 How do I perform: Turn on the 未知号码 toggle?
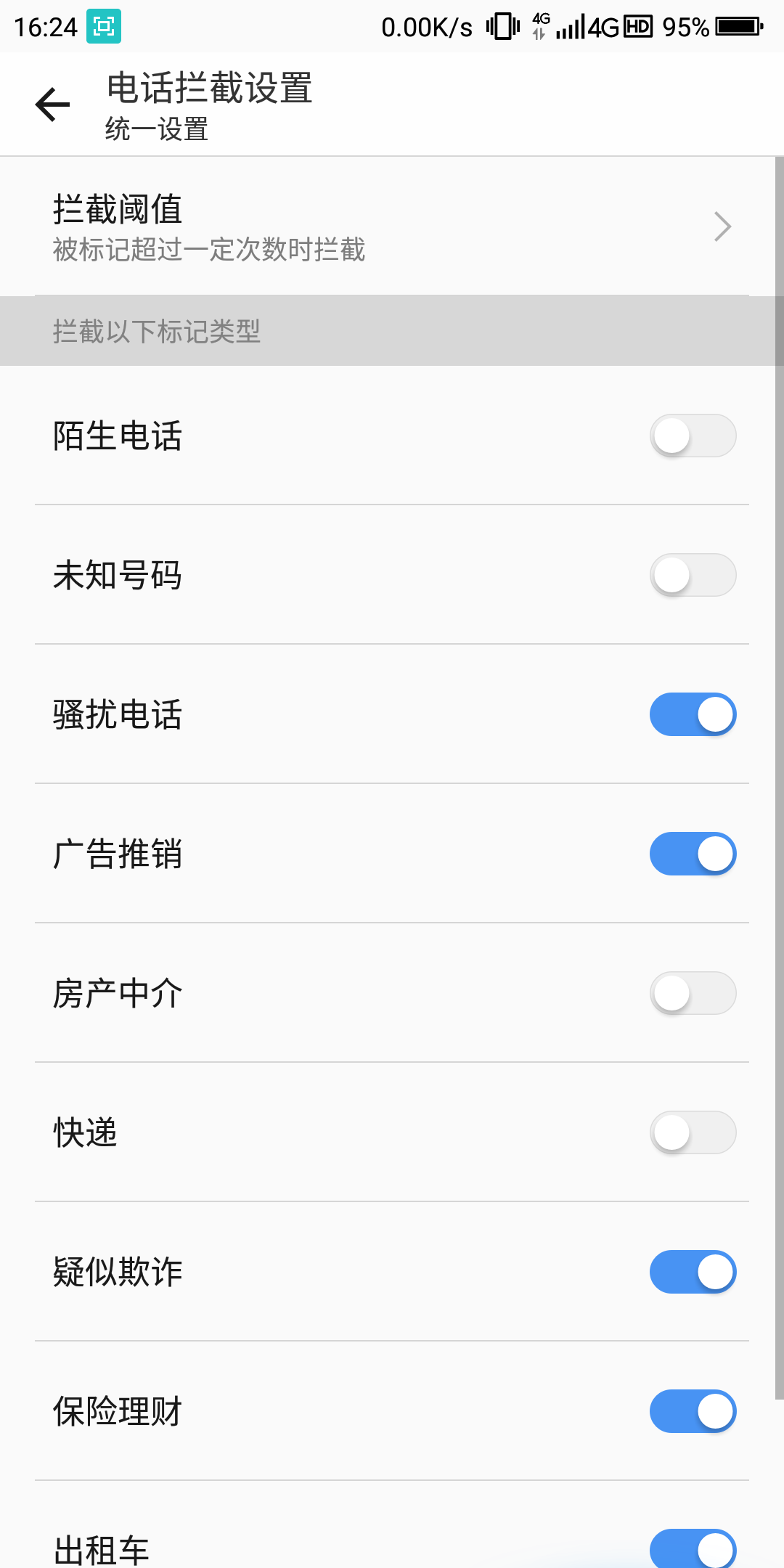point(693,574)
